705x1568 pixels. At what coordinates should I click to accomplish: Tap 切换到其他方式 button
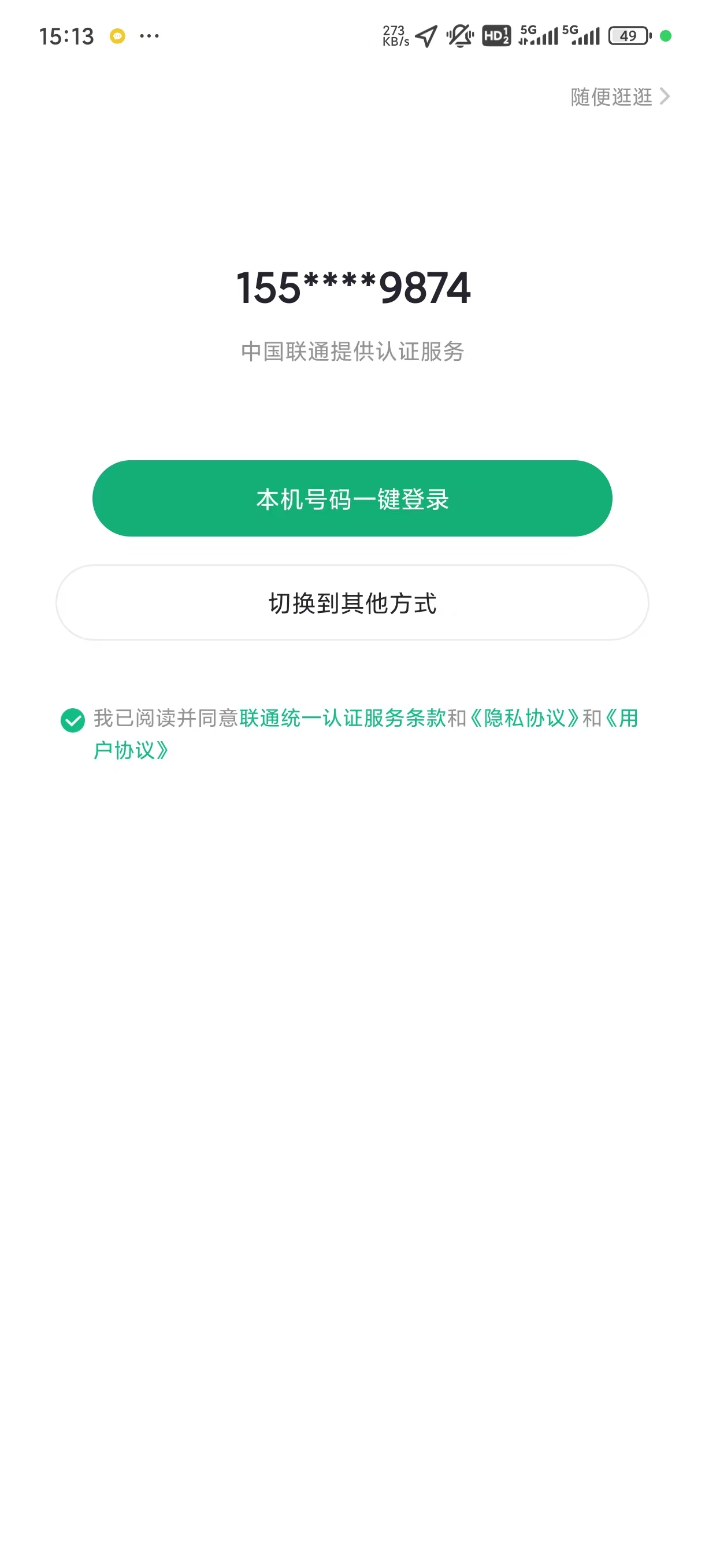352,603
